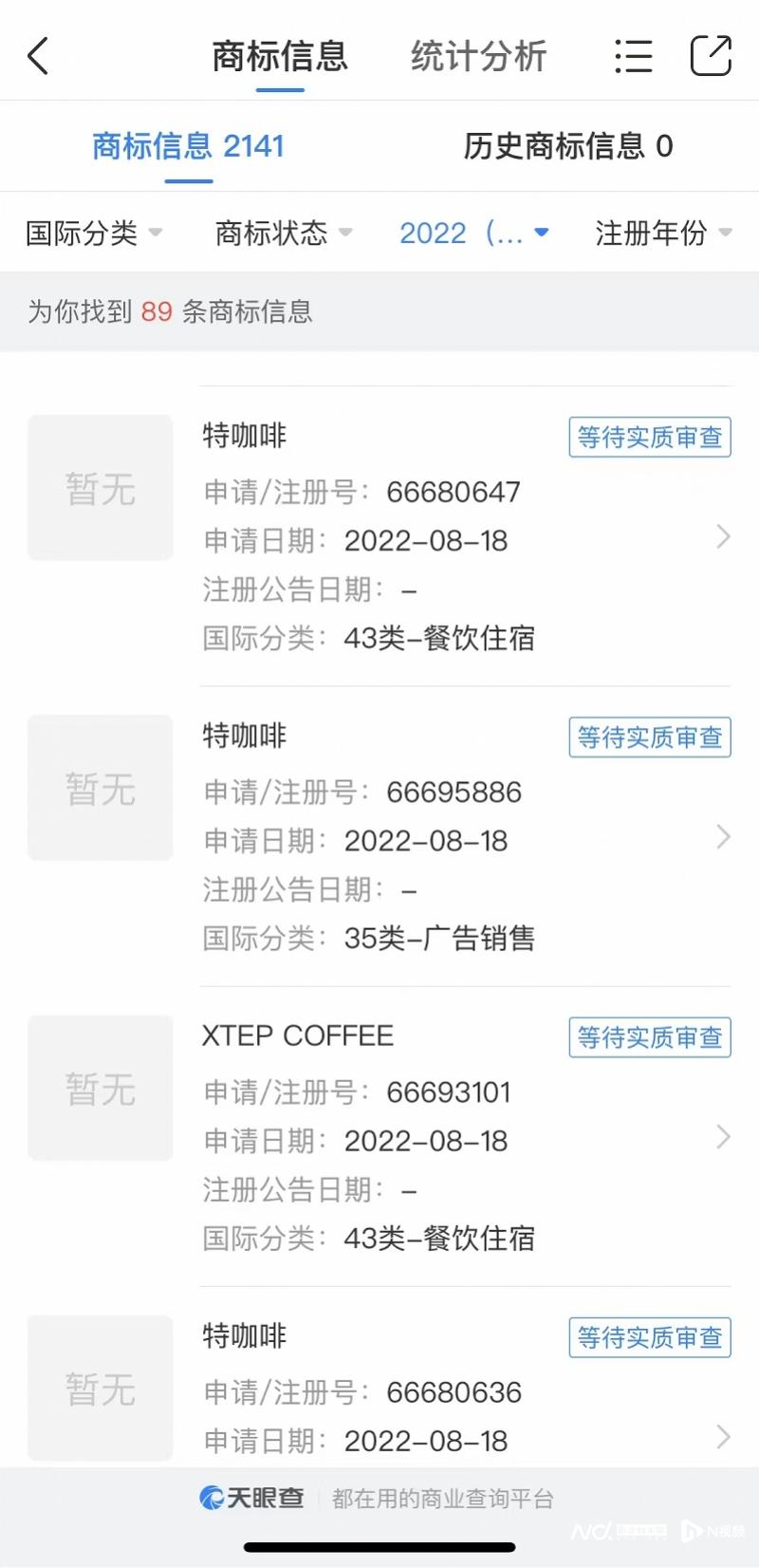Viewport: 759px width, 1568px height.
Task: Open the XTEP COFFEE trademark entry
Action: click(x=379, y=1136)
